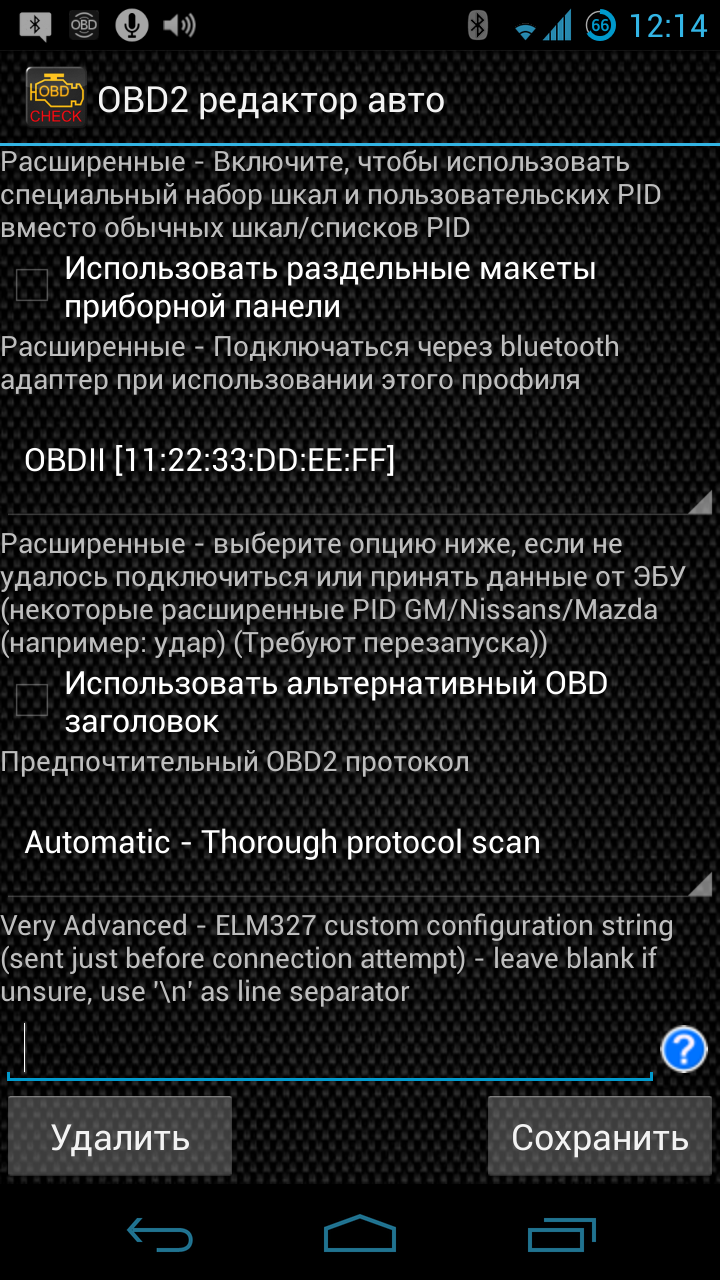Screen dimensions: 720x1280
Task: Tap the OBD Check app icon
Action: (x=55, y=98)
